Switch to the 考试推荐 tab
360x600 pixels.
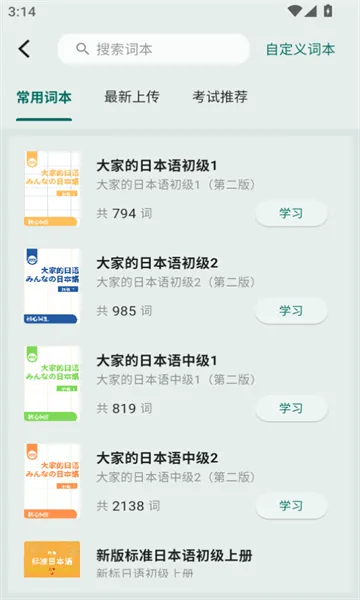[220, 97]
